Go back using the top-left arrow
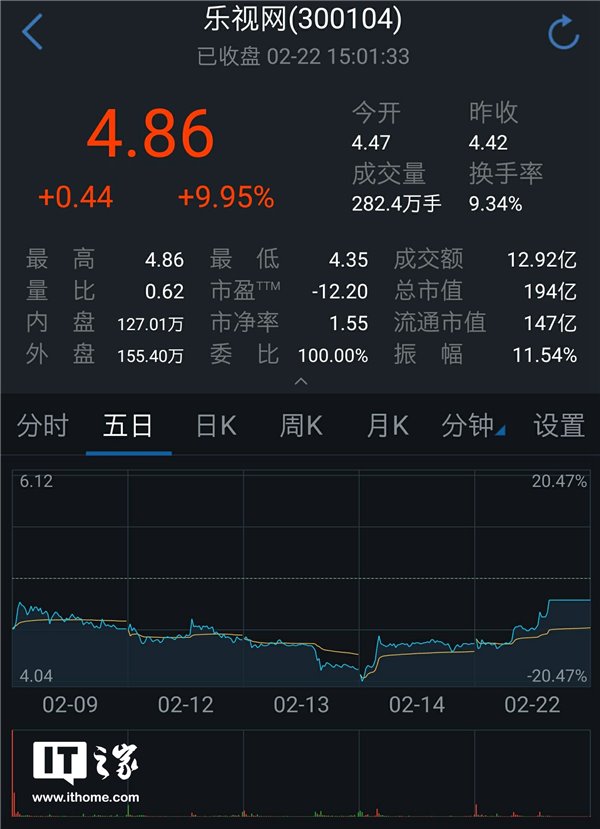Image resolution: width=600 pixels, height=829 pixels. pyautogui.click(x=33, y=32)
